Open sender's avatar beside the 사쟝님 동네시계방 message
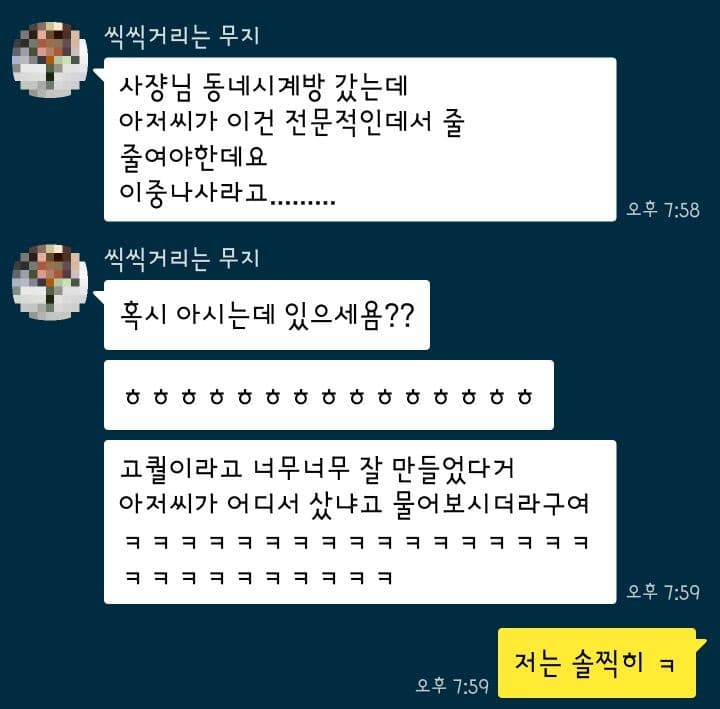Viewport: 720px width, 709px height. (49, 58)
